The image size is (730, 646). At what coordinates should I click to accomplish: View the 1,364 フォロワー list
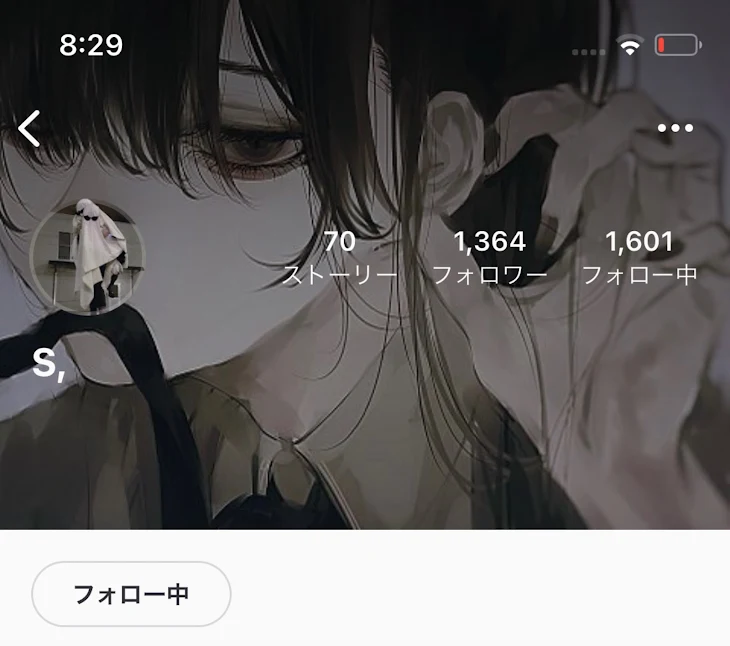coord(489,257)
